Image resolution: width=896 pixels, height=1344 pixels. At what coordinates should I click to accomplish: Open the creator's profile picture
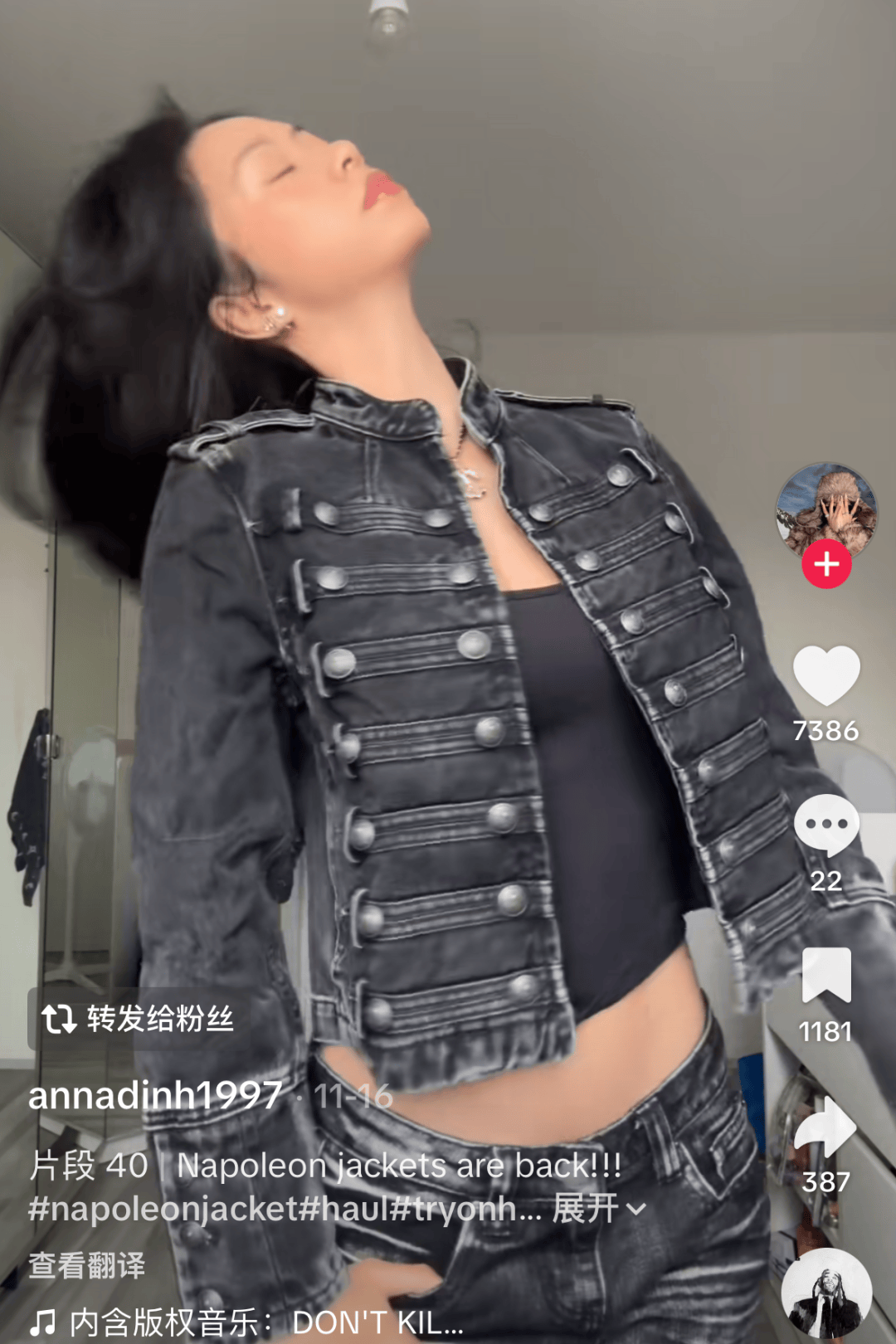(826, 509)
